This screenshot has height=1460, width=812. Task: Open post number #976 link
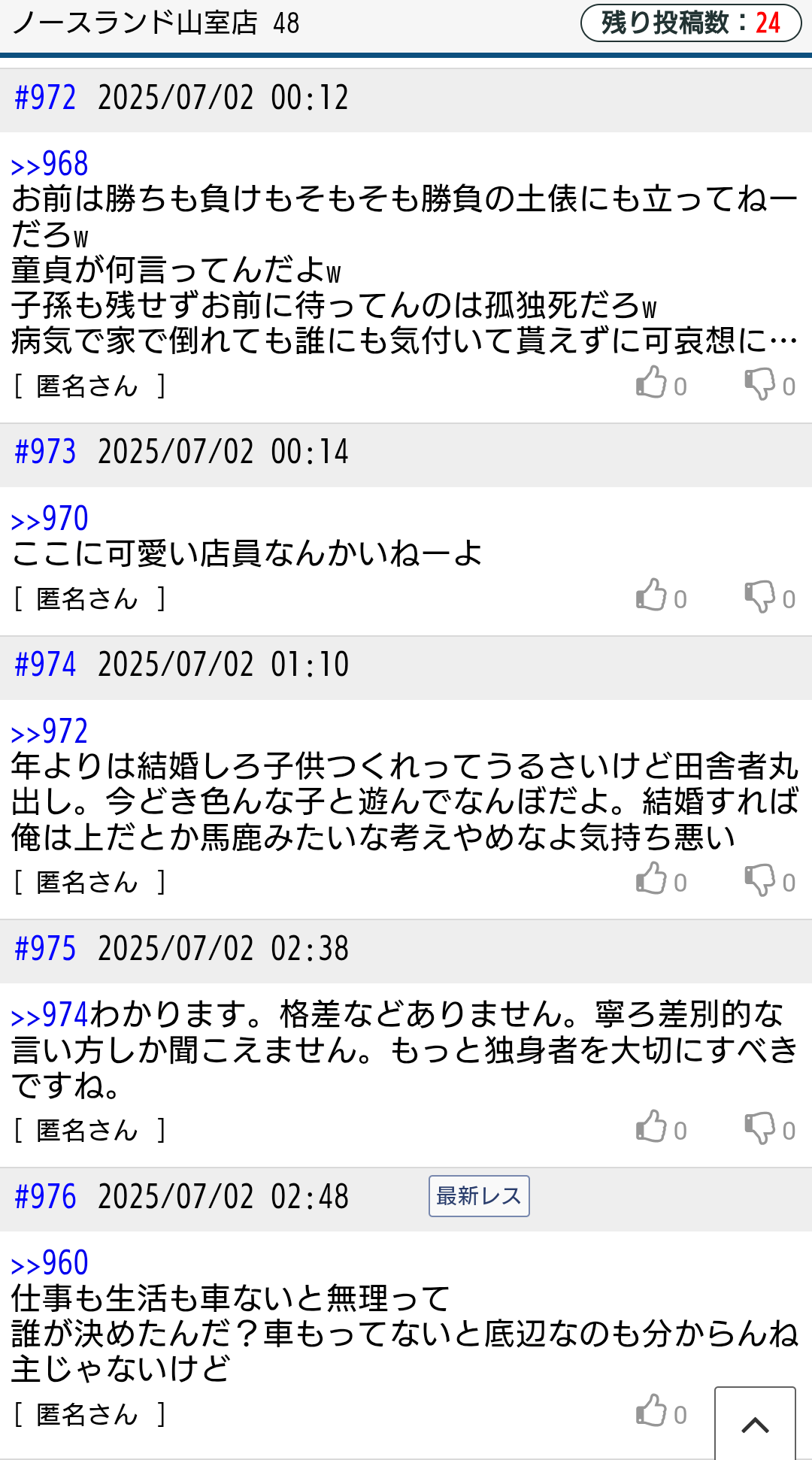tap(46, 1197)
